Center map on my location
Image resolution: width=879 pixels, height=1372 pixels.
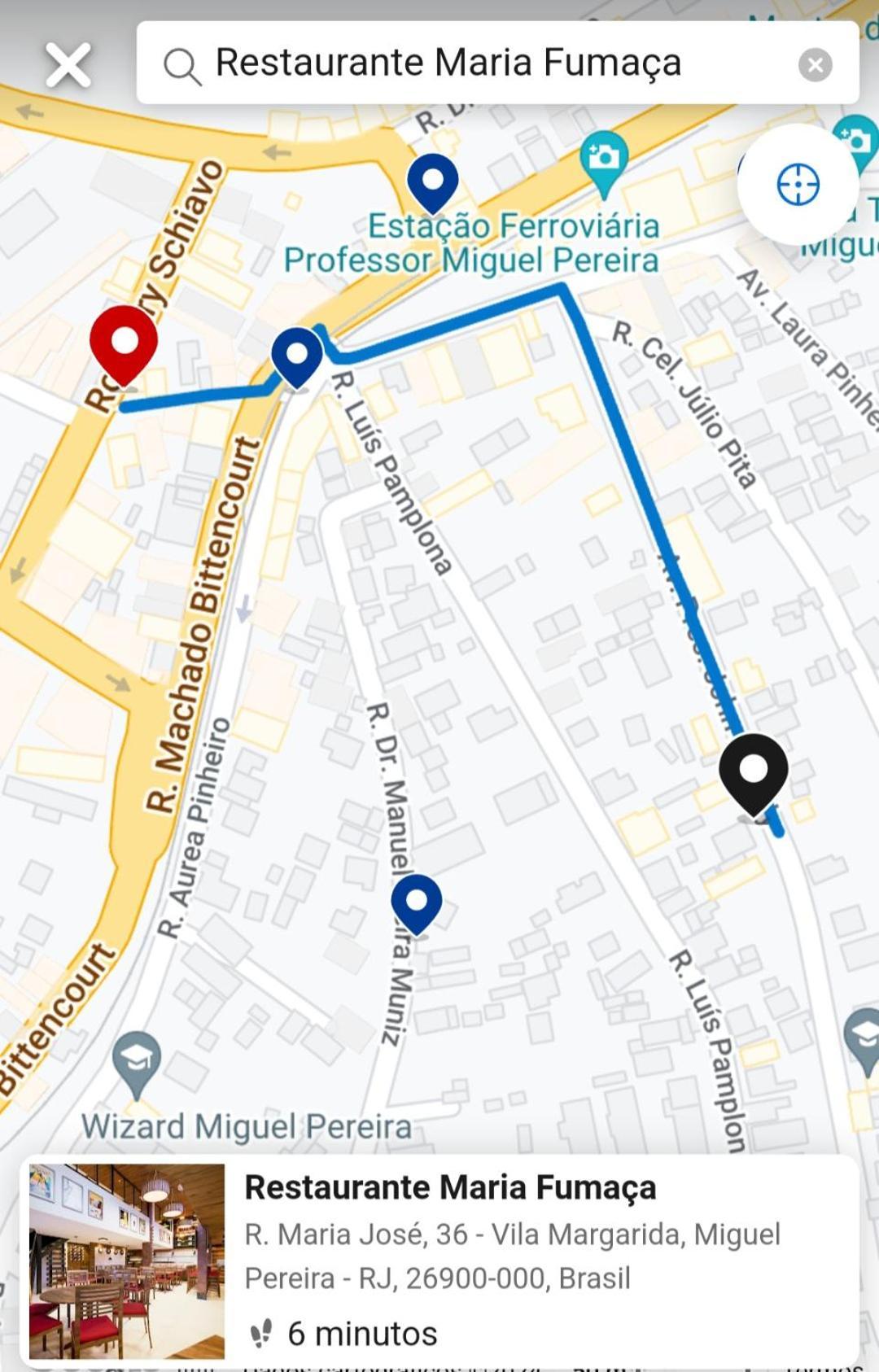[x=798, y=185]
